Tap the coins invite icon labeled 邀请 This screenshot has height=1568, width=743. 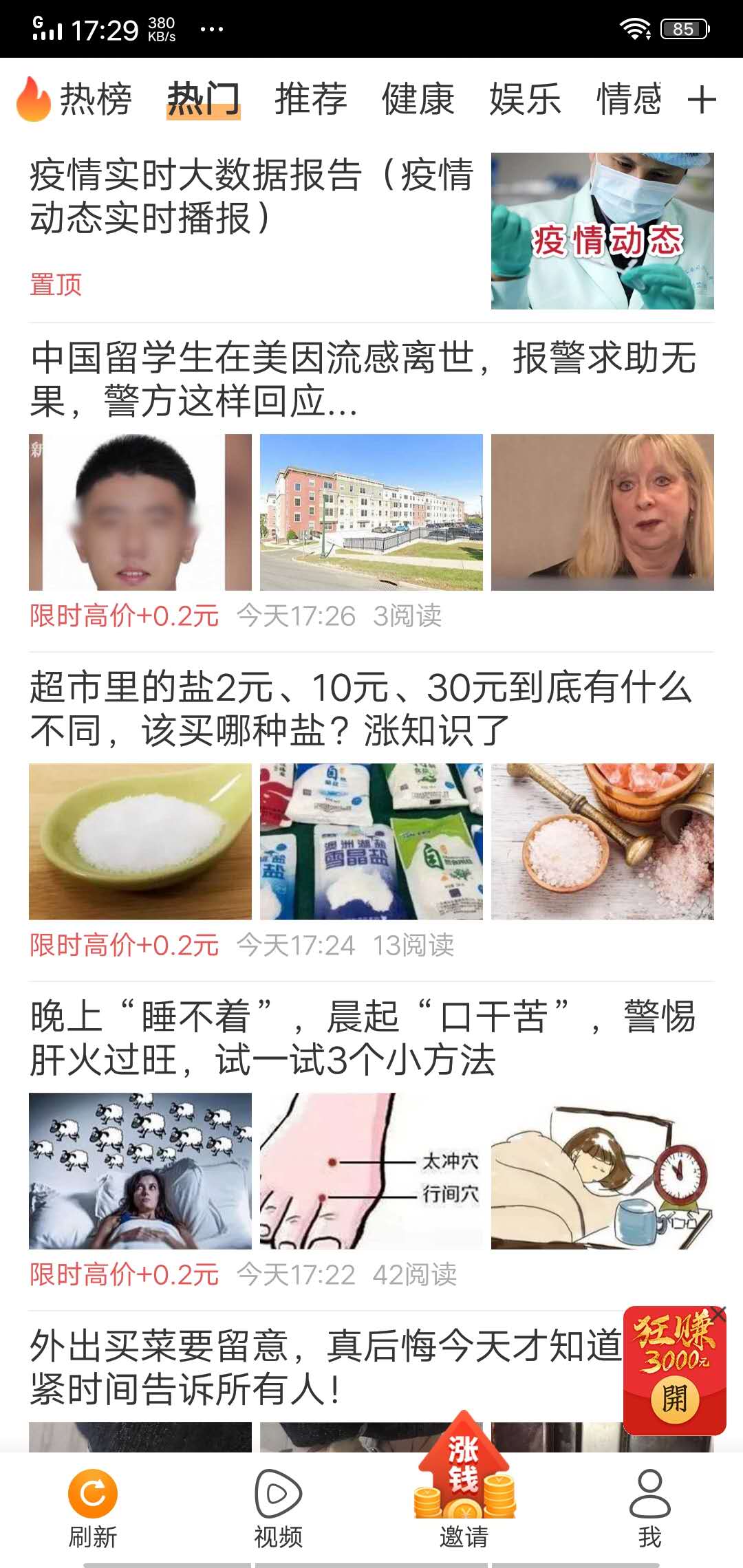coord(464,1499)
